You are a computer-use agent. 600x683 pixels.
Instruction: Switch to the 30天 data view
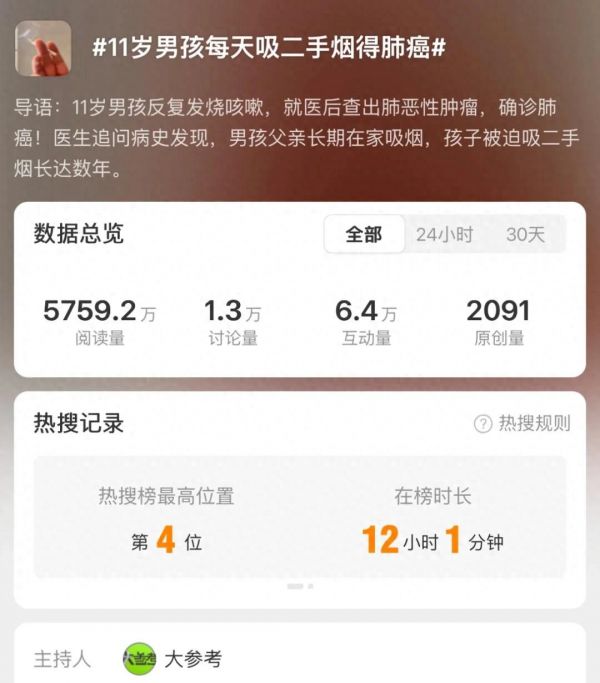[x=525, y=235]
